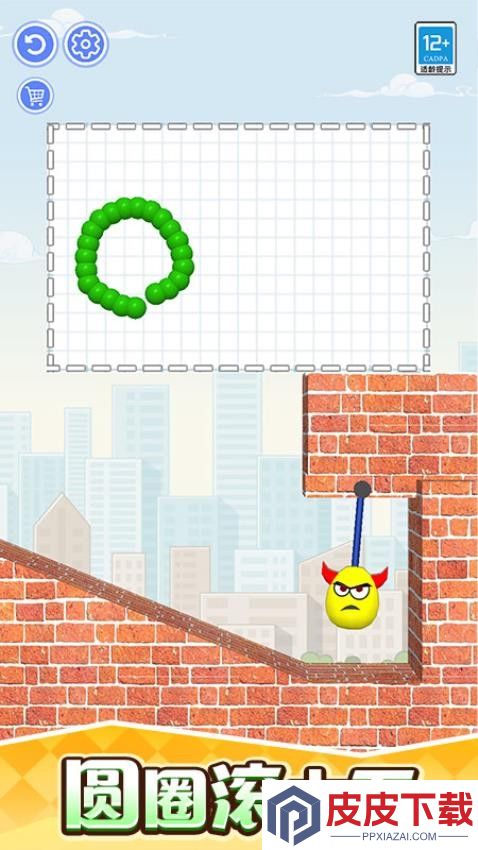Image resolution: width=478 pixels, height=850 pixels.
Task: View the 12+ CADPA age rating info
Action: [435, 48]
